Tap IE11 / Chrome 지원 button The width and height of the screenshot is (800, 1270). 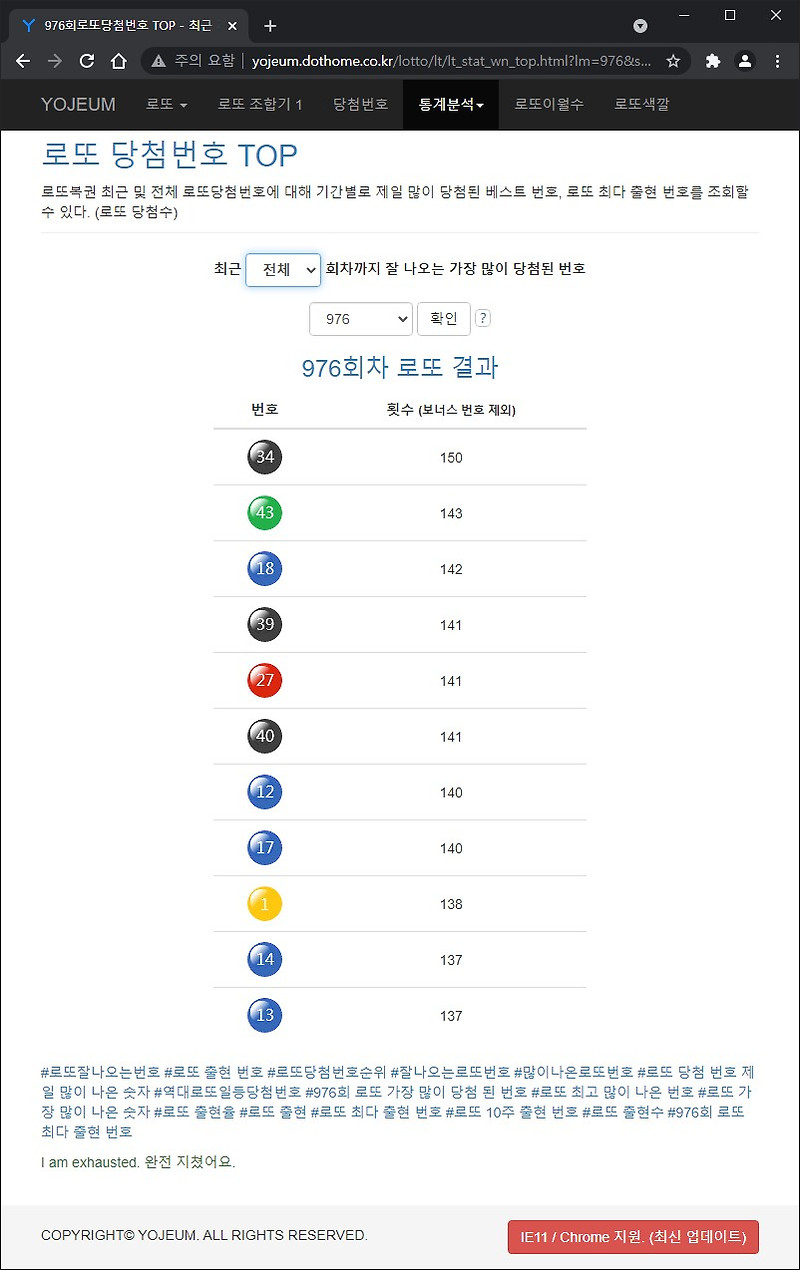click(633, 1237)
